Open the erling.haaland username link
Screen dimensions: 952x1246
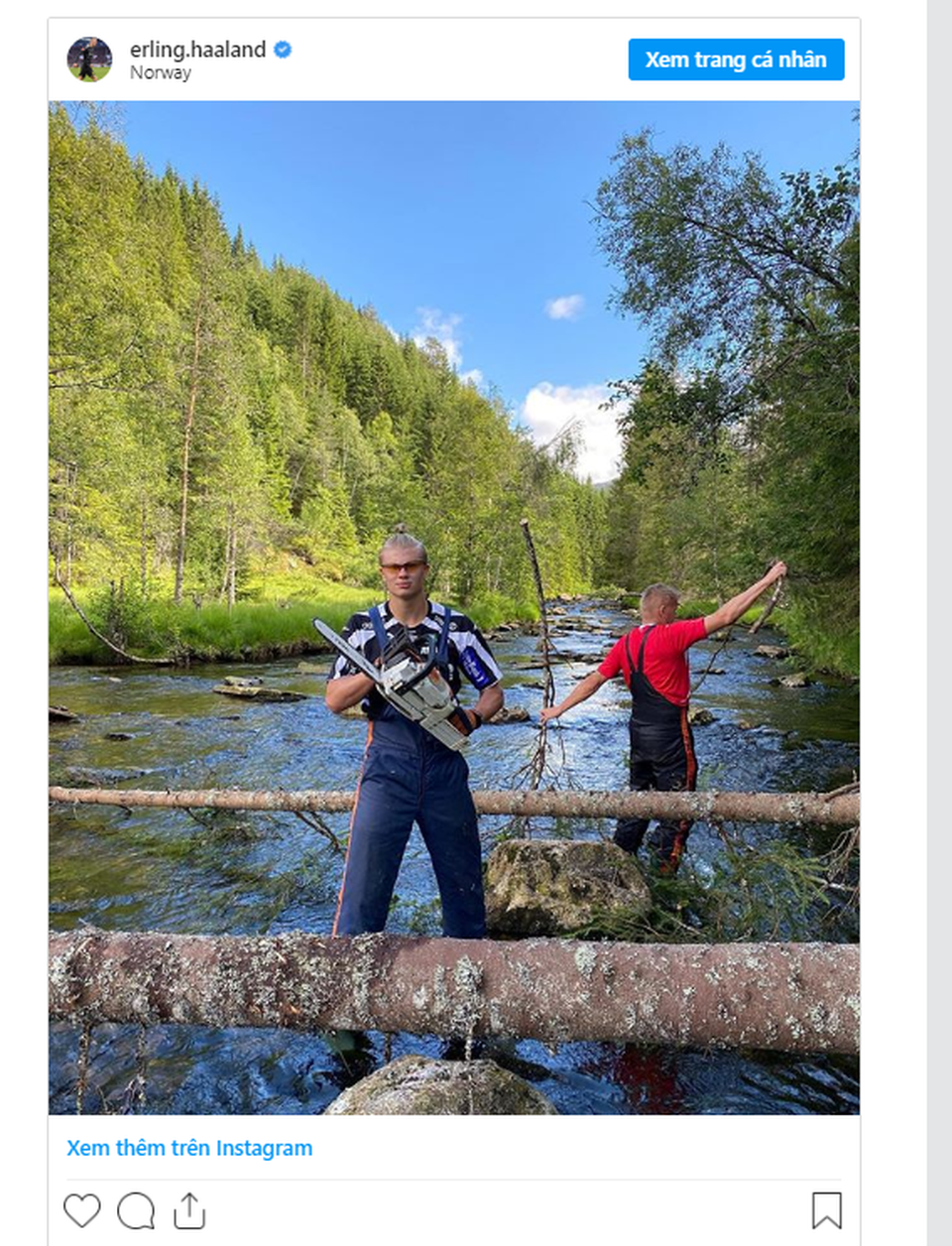197,50
